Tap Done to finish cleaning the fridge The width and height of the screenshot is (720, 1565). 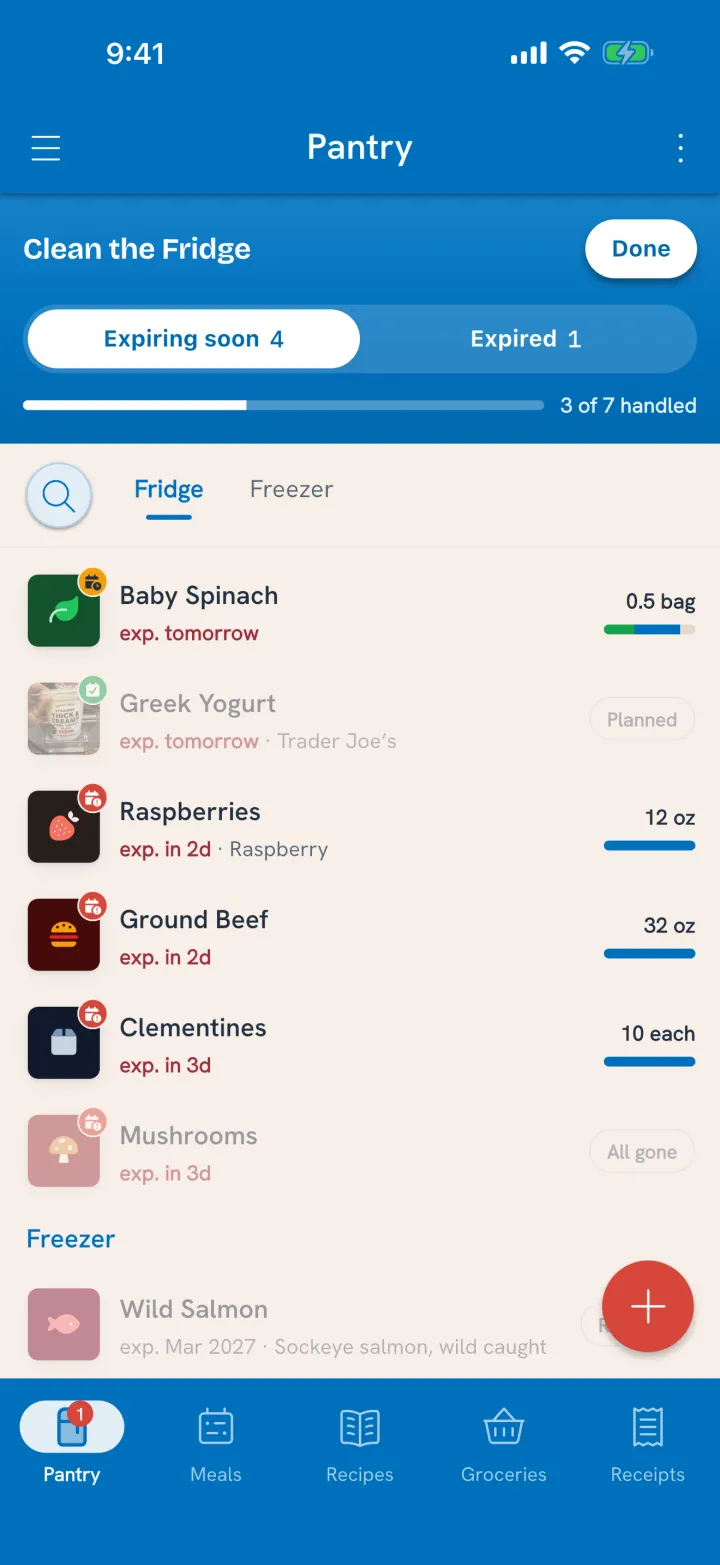point(641,249)
